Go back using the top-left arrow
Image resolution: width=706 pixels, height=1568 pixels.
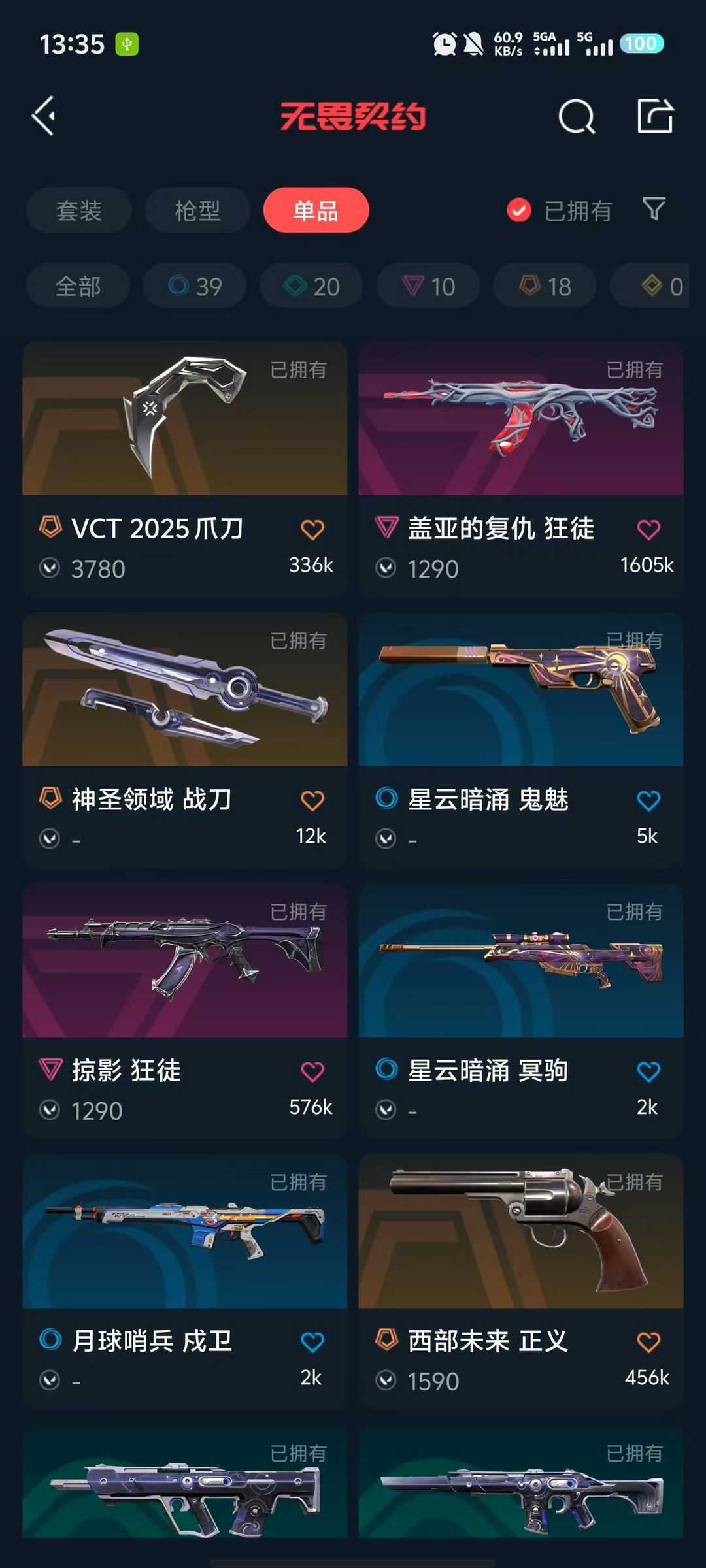tap(44, 116)
